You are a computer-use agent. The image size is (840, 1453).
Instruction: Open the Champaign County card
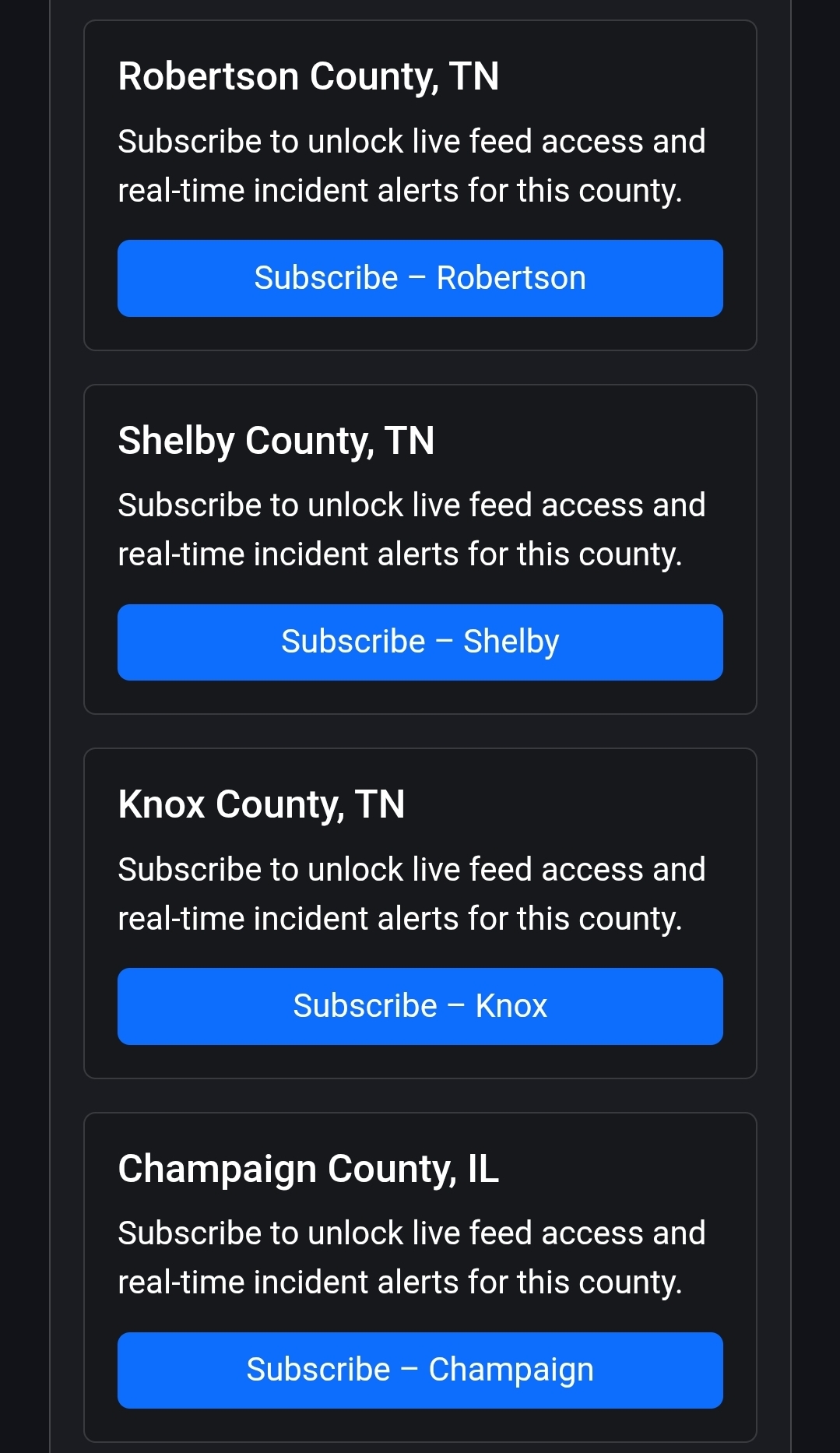pos(420,1277)
